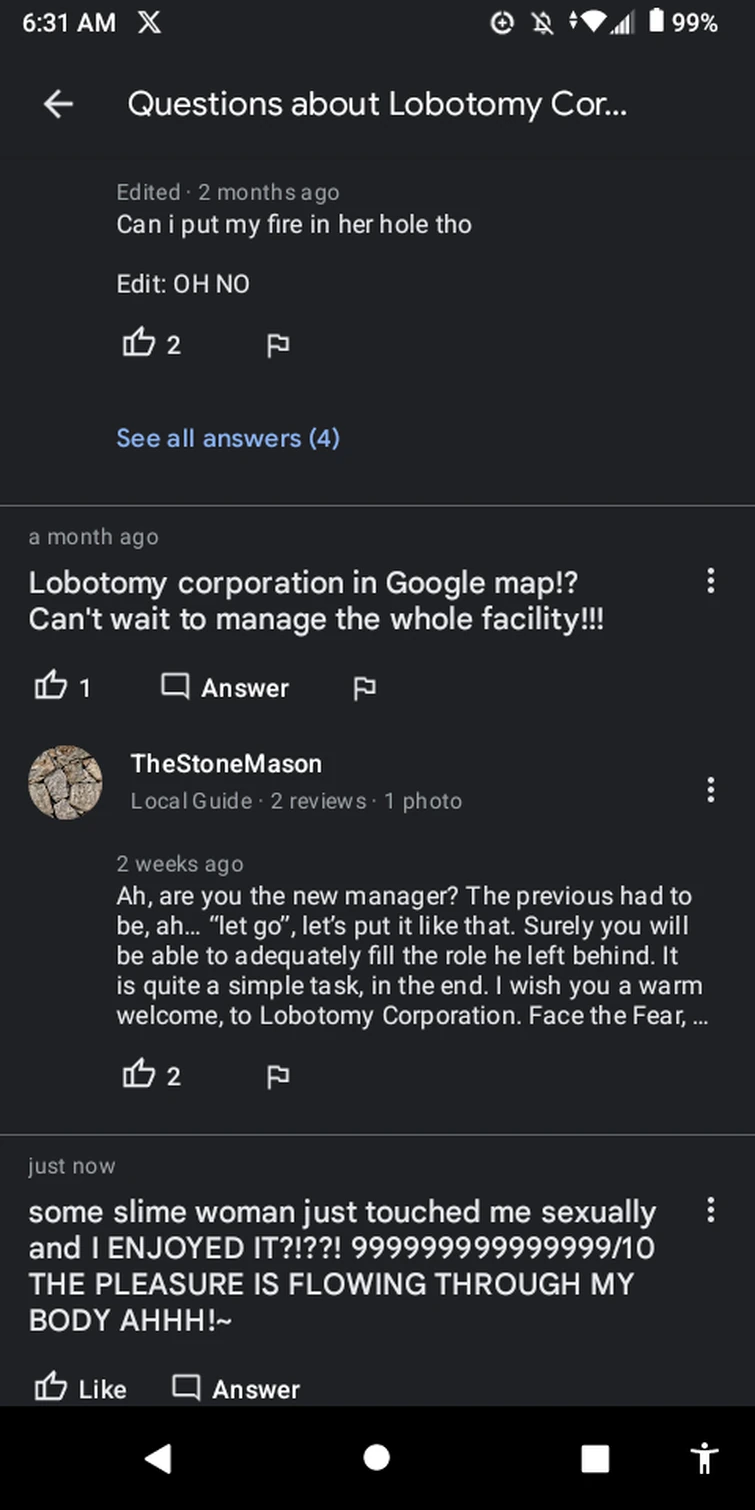Flag the 'Lobotomy corporation in Google map' question
Screen dimensions: 755x1510
tap(364, 687)
